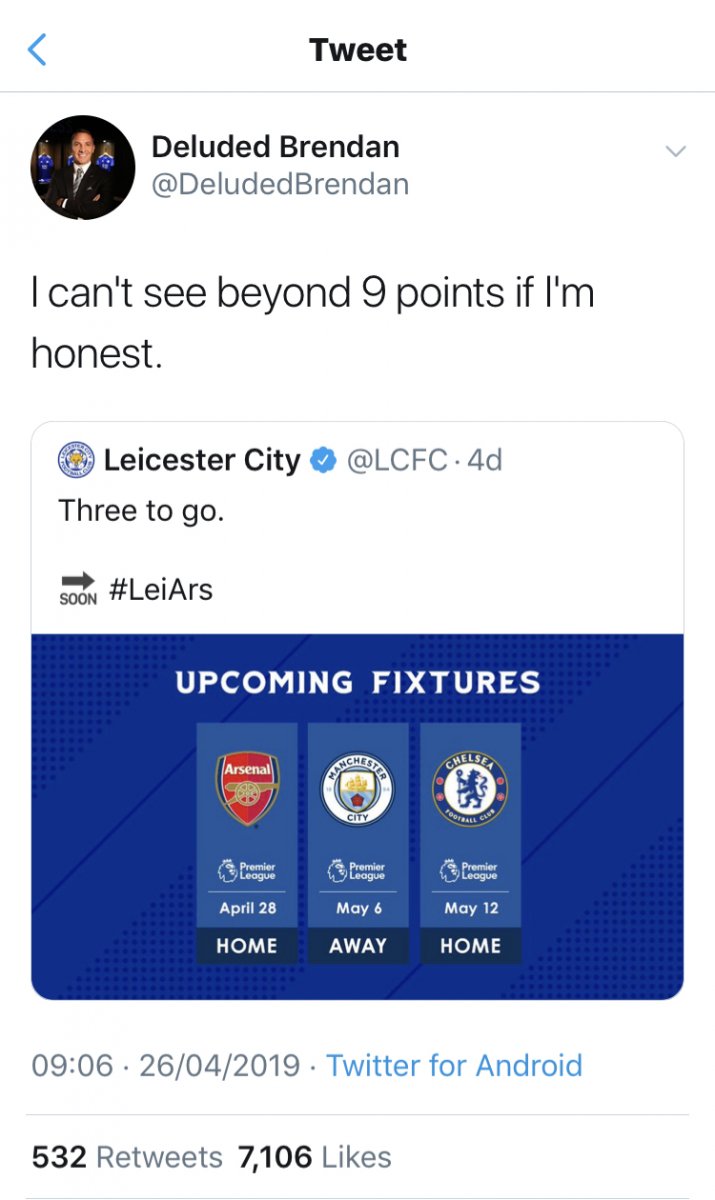Open Deluded Brendan's profile picture
Image resolution: width=715 pixels, height=1200 pixels.
click(x=82, y=167)
